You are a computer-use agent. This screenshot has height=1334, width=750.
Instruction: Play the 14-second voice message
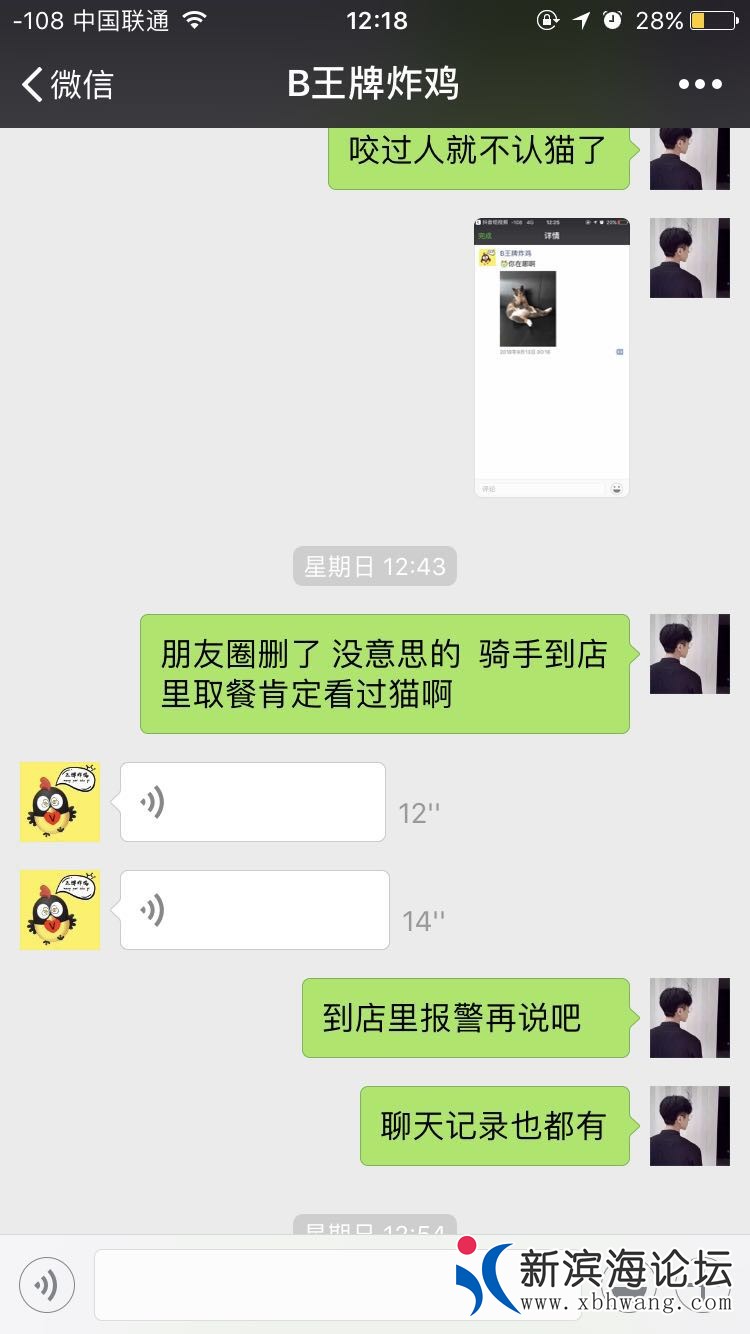[254, 910]
